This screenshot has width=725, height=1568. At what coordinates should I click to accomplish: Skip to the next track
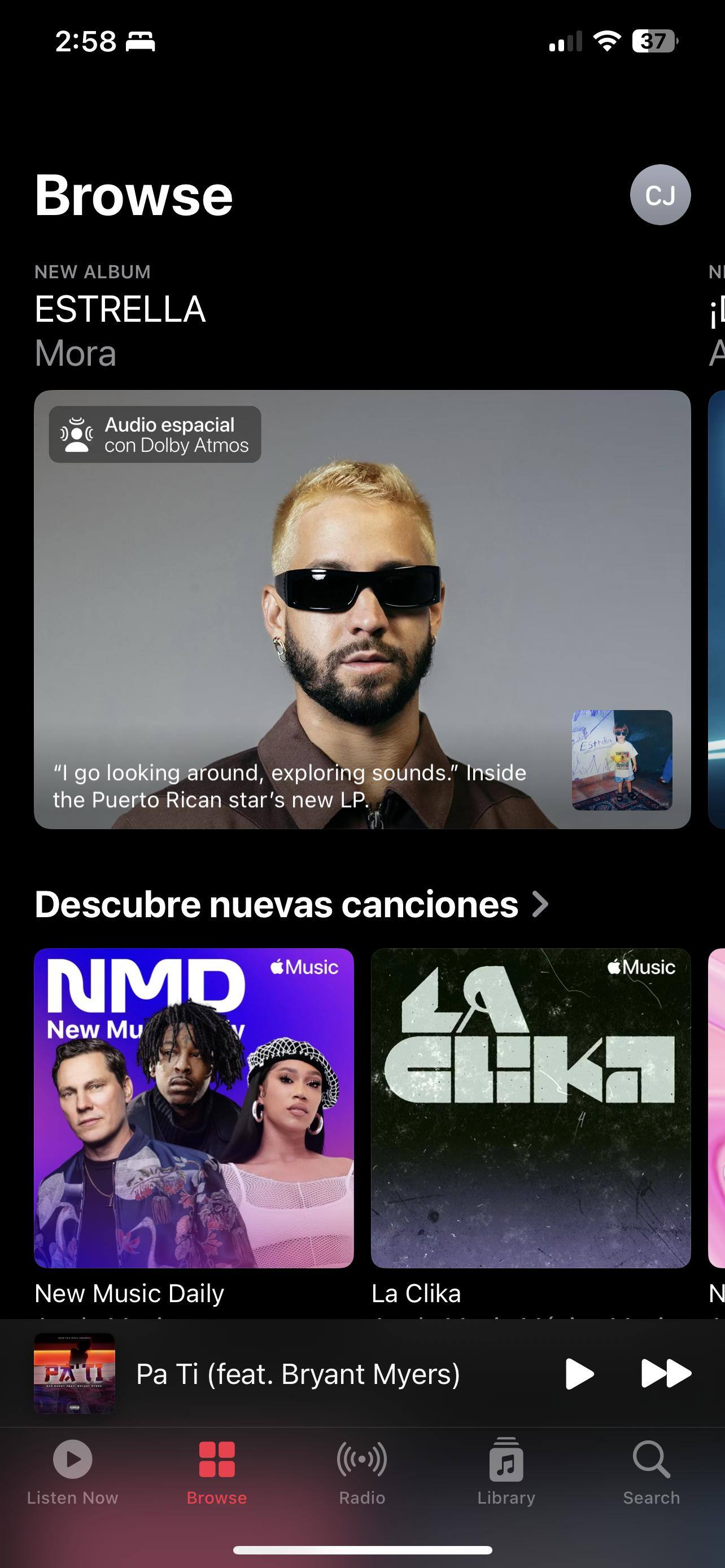pyautogui.click(x=666, y=1374)
